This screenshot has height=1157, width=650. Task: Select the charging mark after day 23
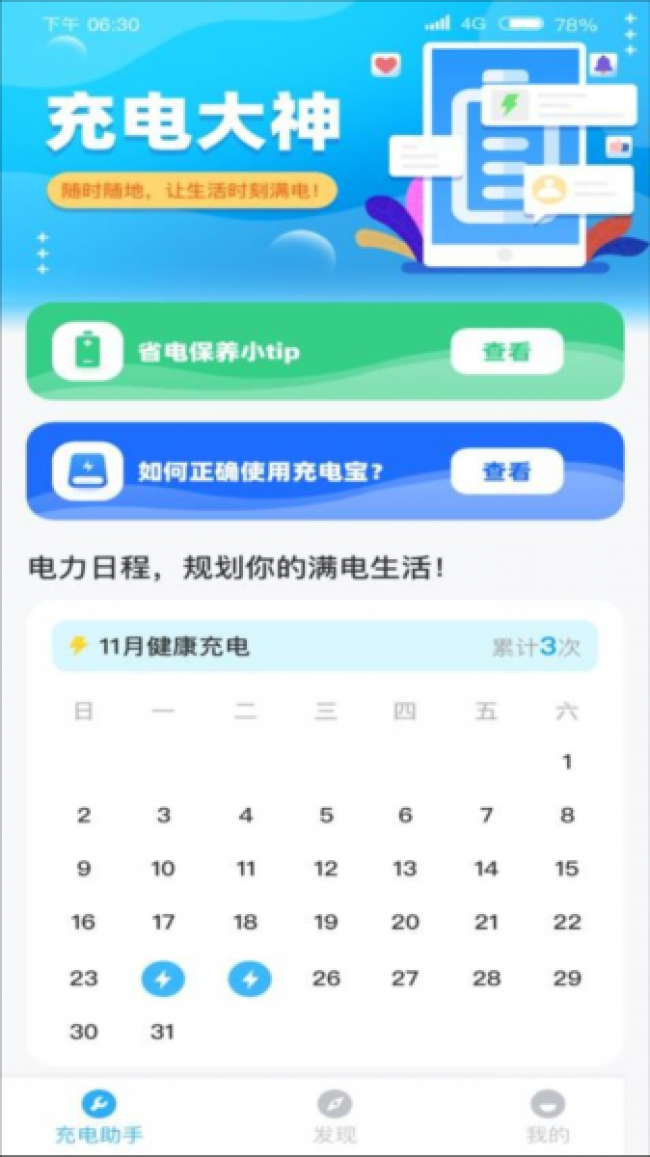coord(163,978)
